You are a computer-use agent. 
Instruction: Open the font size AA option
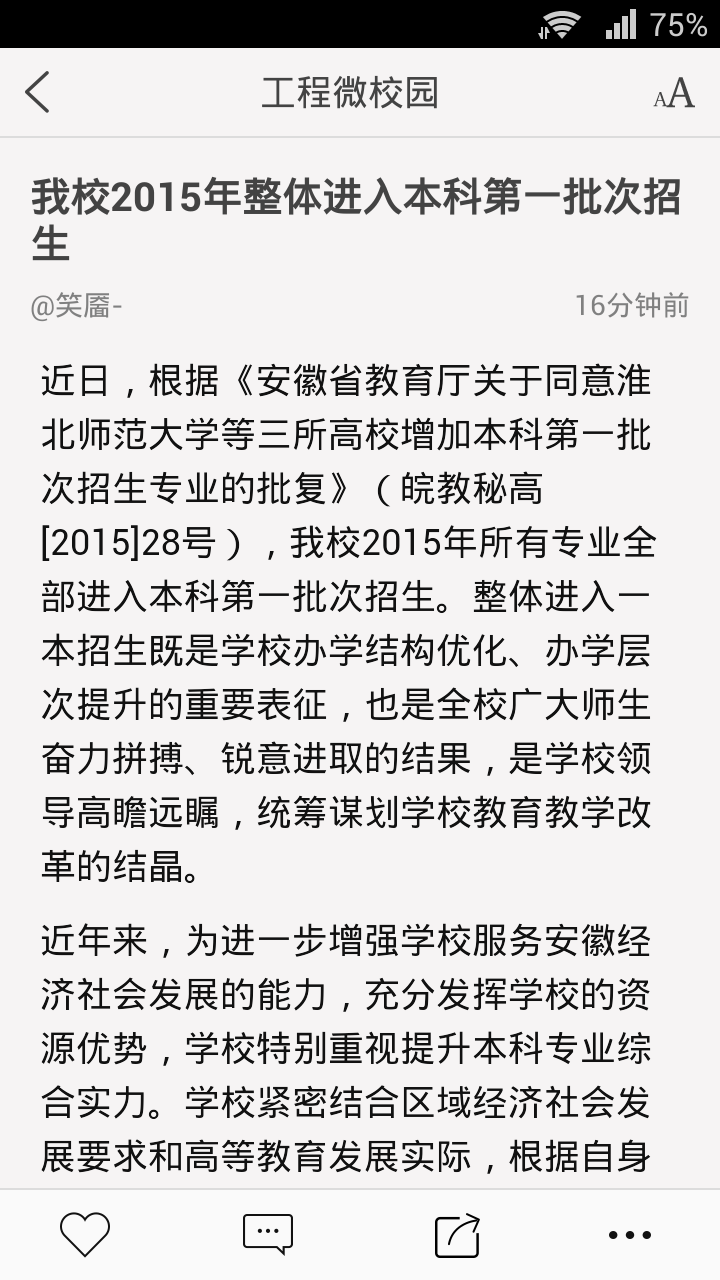pyautogui.click(x=674, y=93)
